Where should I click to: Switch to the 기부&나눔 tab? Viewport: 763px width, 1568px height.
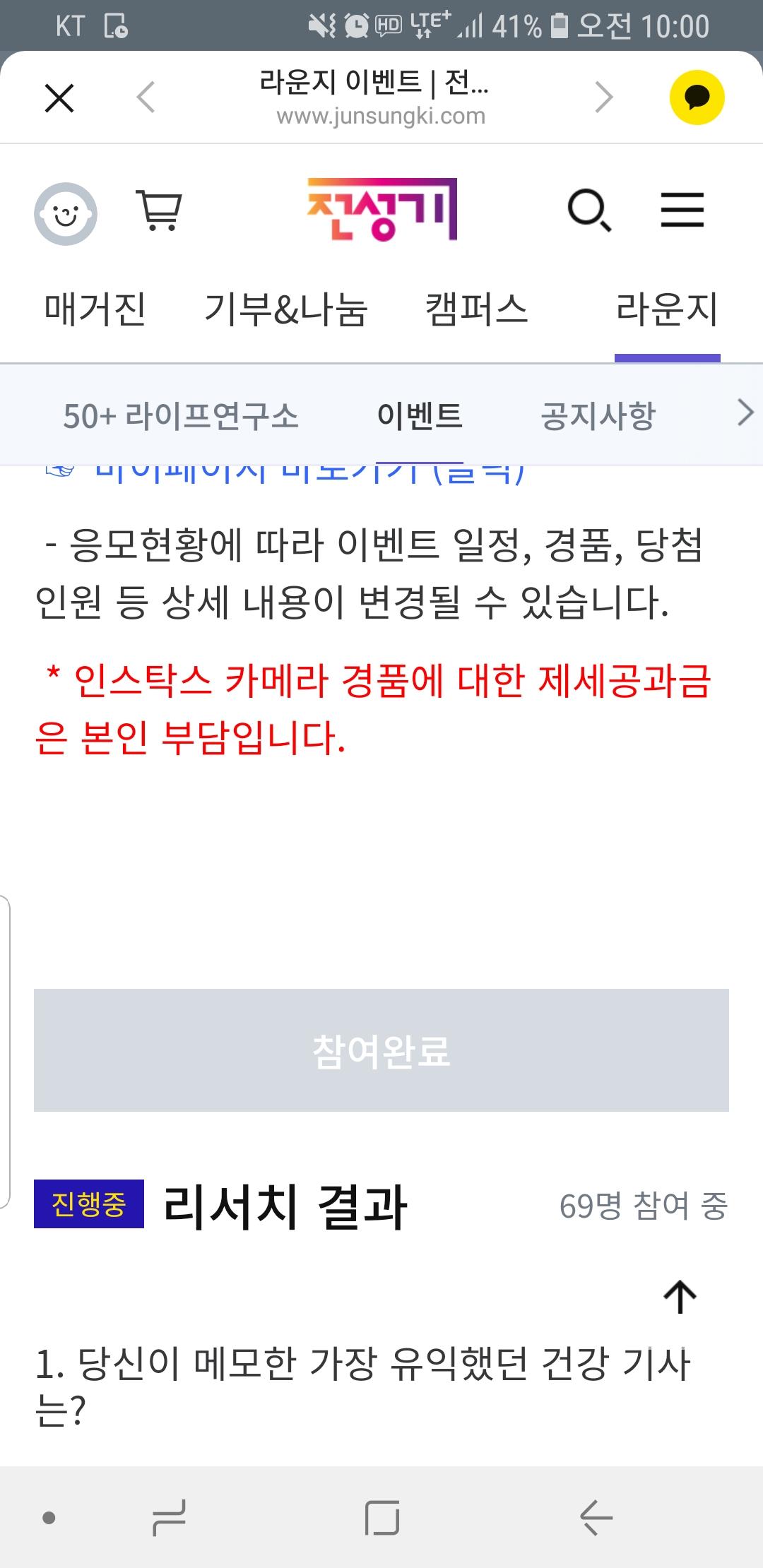[286, 309]
